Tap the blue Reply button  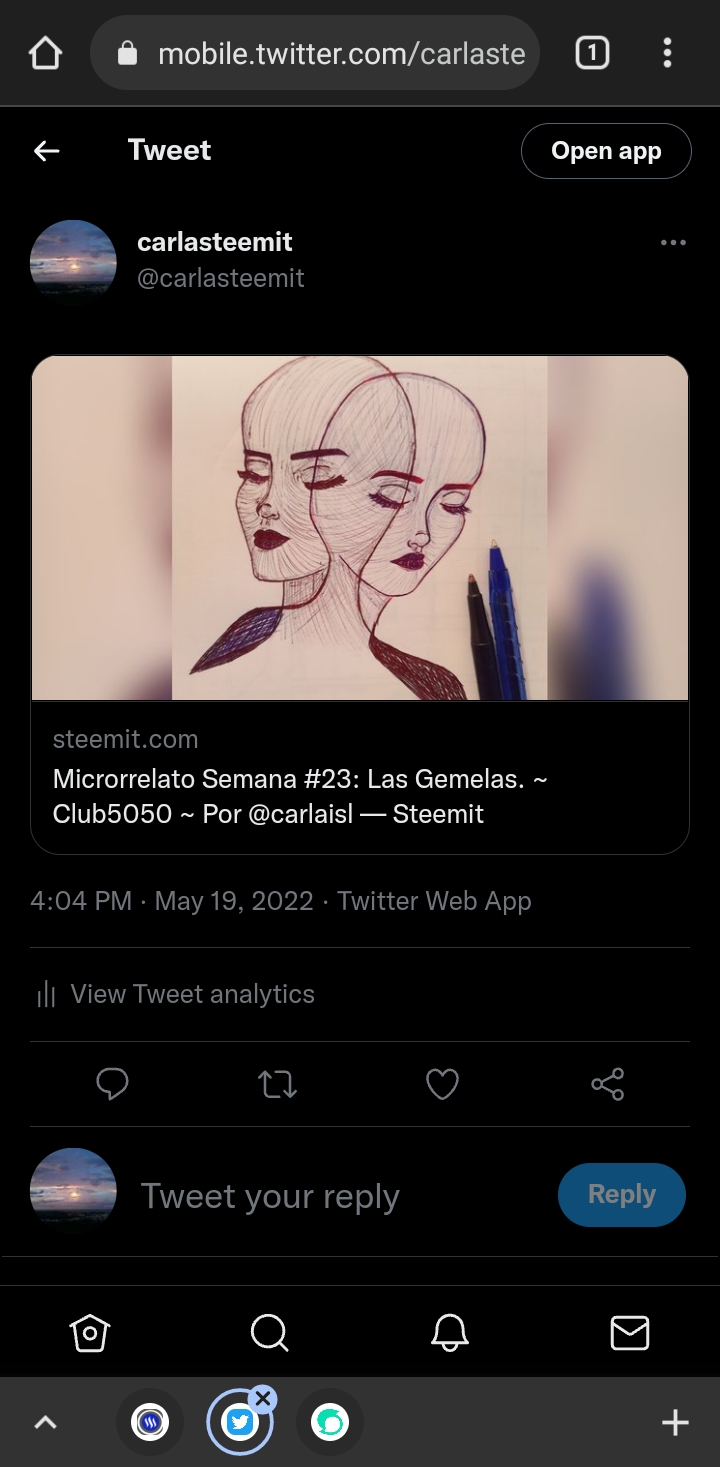point(622,1195)
